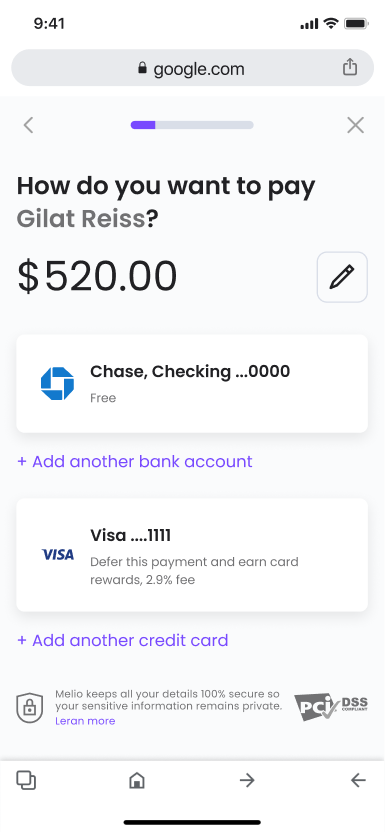Add another bank account
This screenshot has height=833, width=385.
(135, 461)
